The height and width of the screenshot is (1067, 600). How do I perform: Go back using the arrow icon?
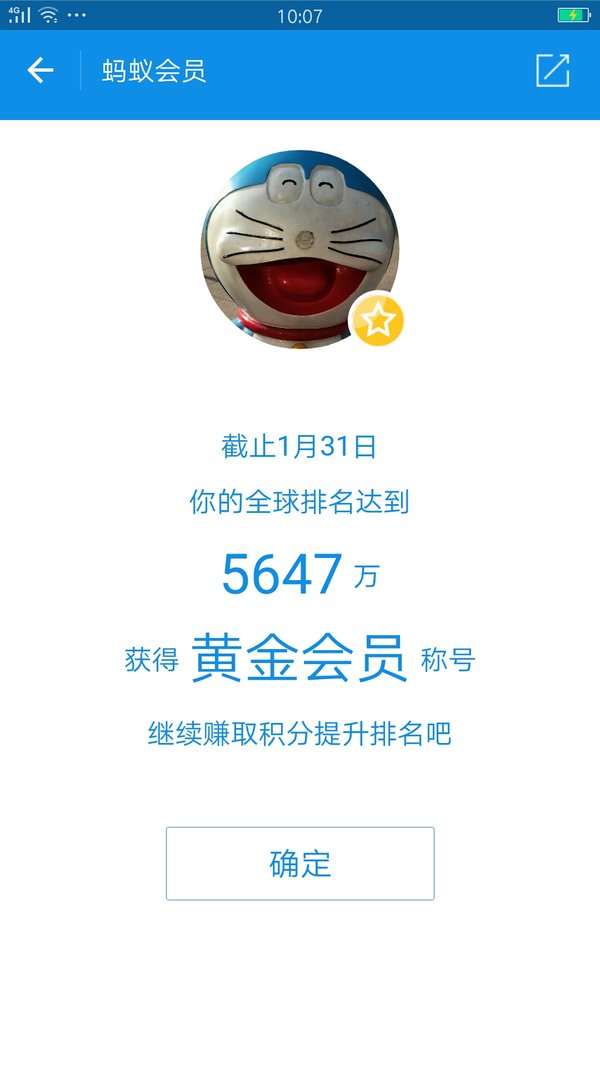coord(40,70)
